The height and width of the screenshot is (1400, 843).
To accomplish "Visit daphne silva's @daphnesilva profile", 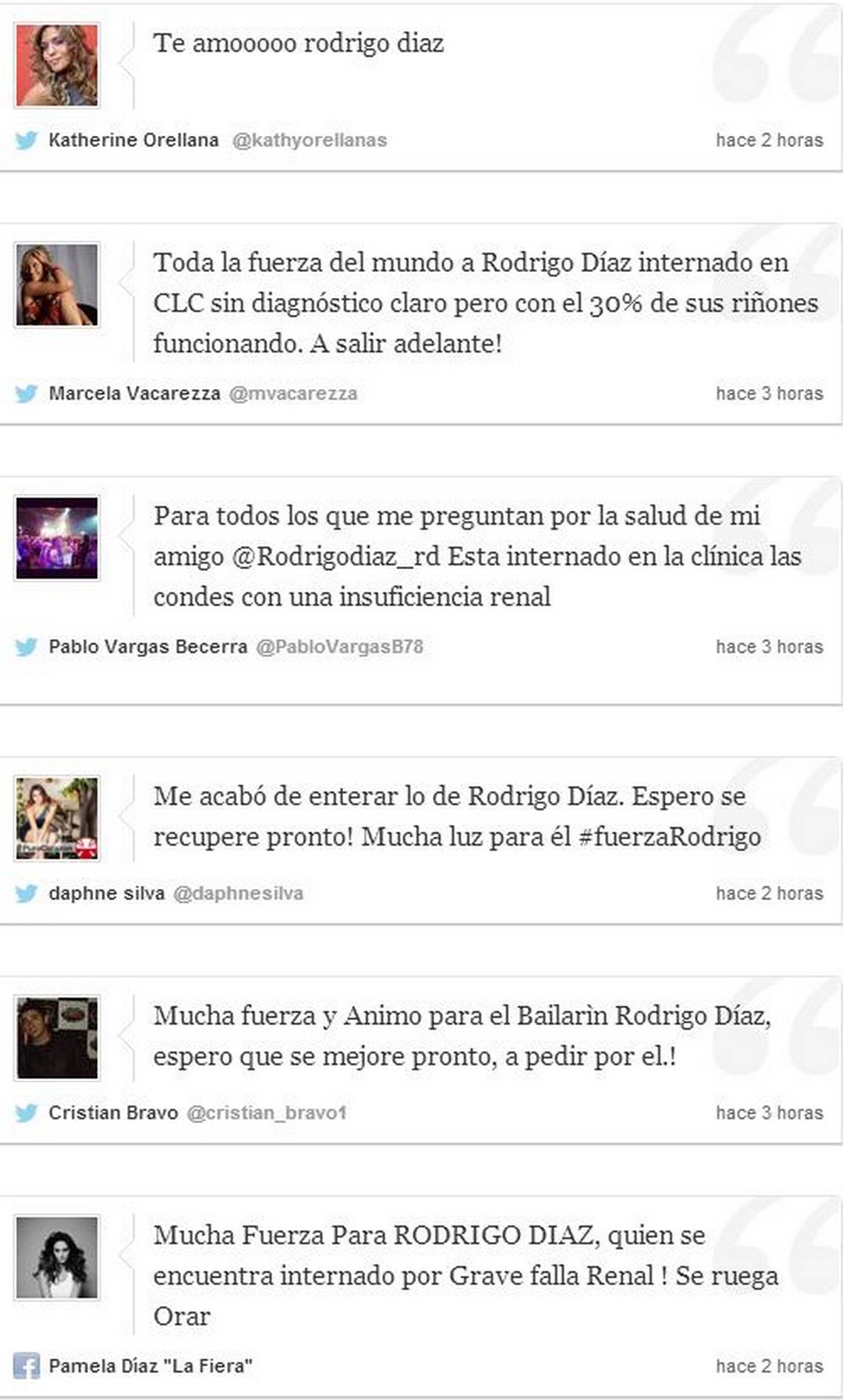I will pos(238,894).
